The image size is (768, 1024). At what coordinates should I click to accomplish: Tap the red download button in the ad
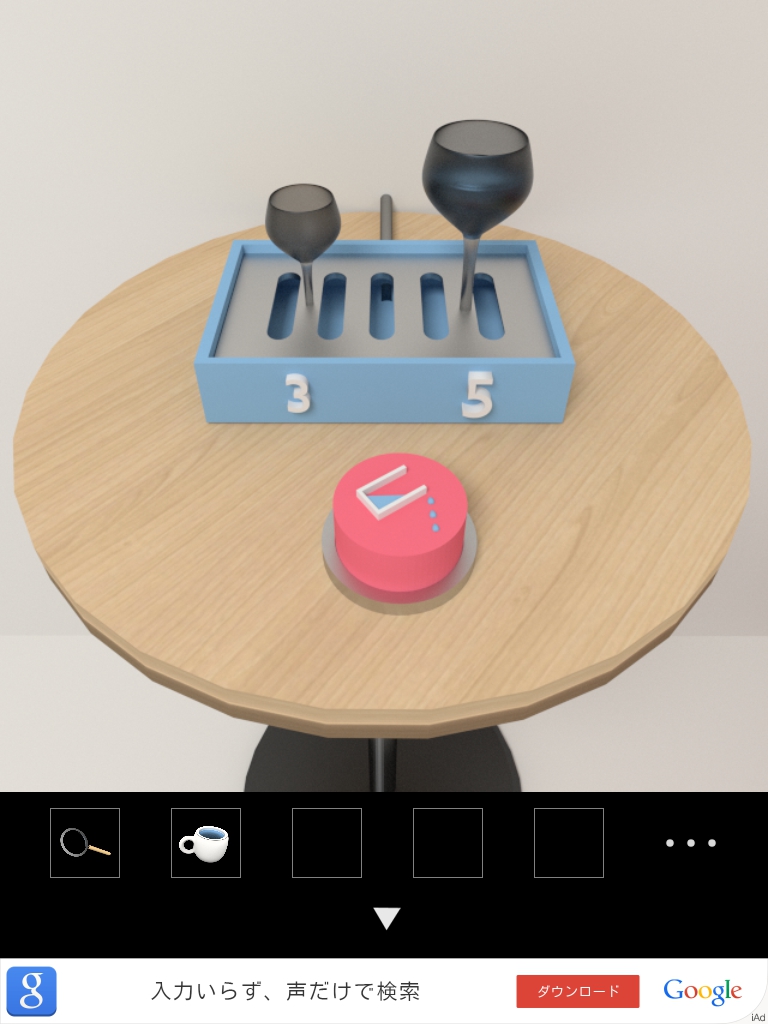(577, 991)
